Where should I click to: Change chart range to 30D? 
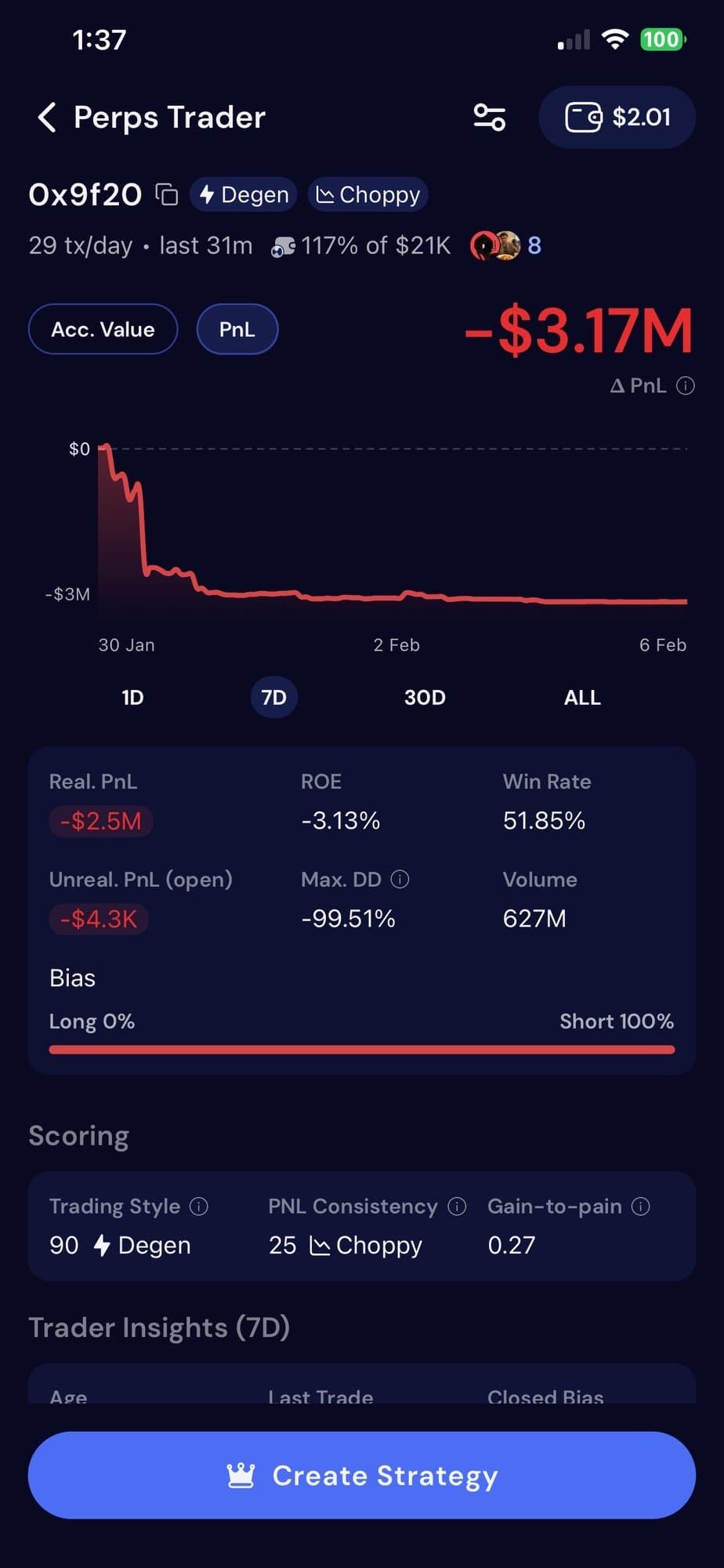pos(425,697)
